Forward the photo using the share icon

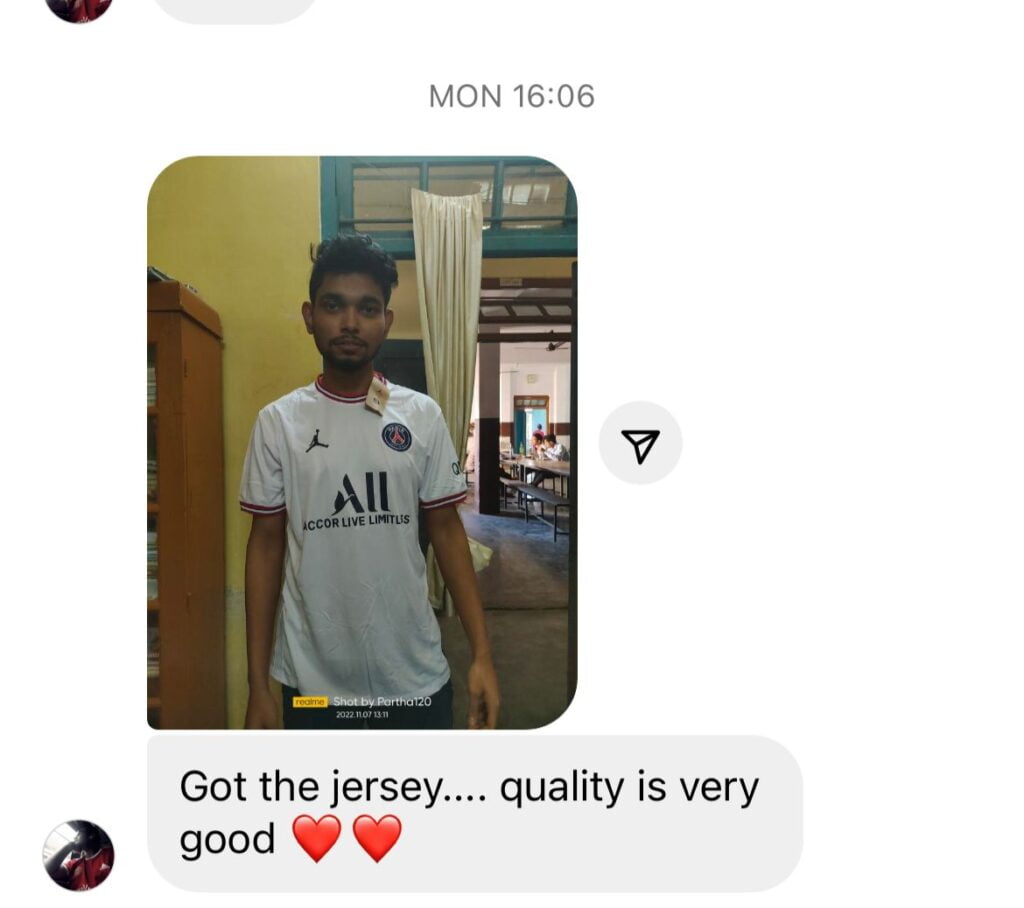pyautogui.click(x=640, y=443)
